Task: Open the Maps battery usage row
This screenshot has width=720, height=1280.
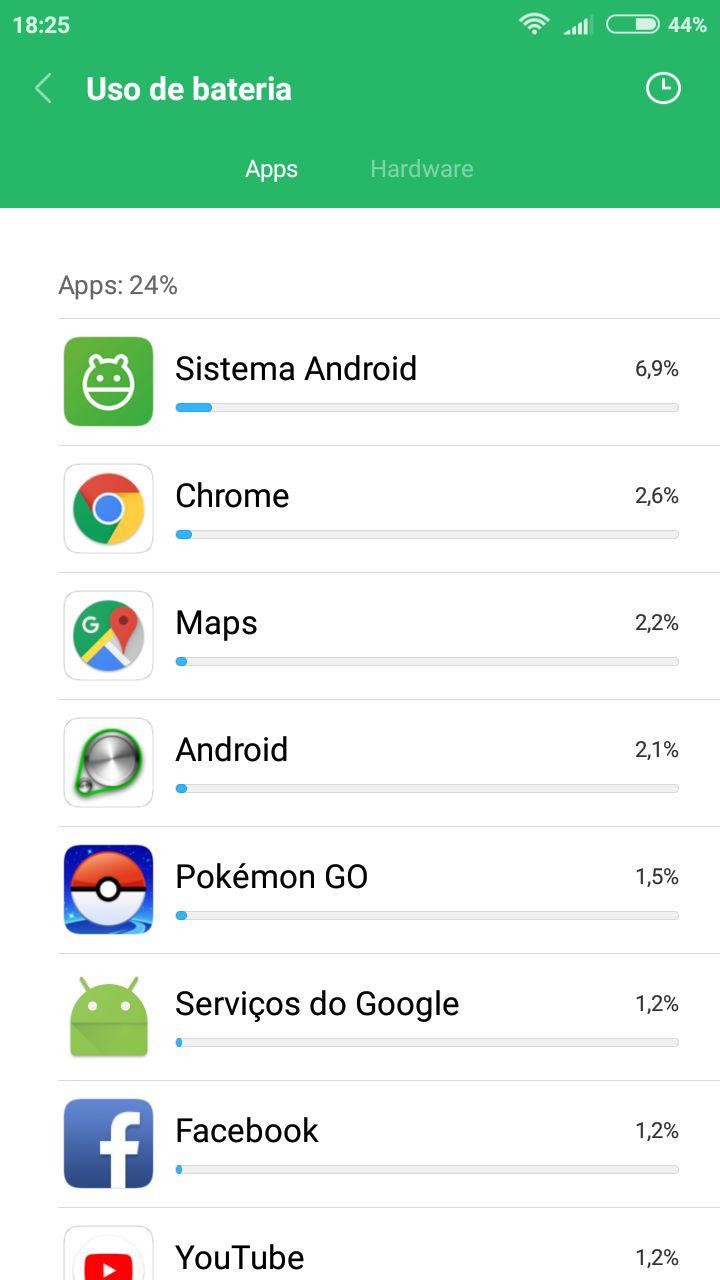Action: pos(388,636)
